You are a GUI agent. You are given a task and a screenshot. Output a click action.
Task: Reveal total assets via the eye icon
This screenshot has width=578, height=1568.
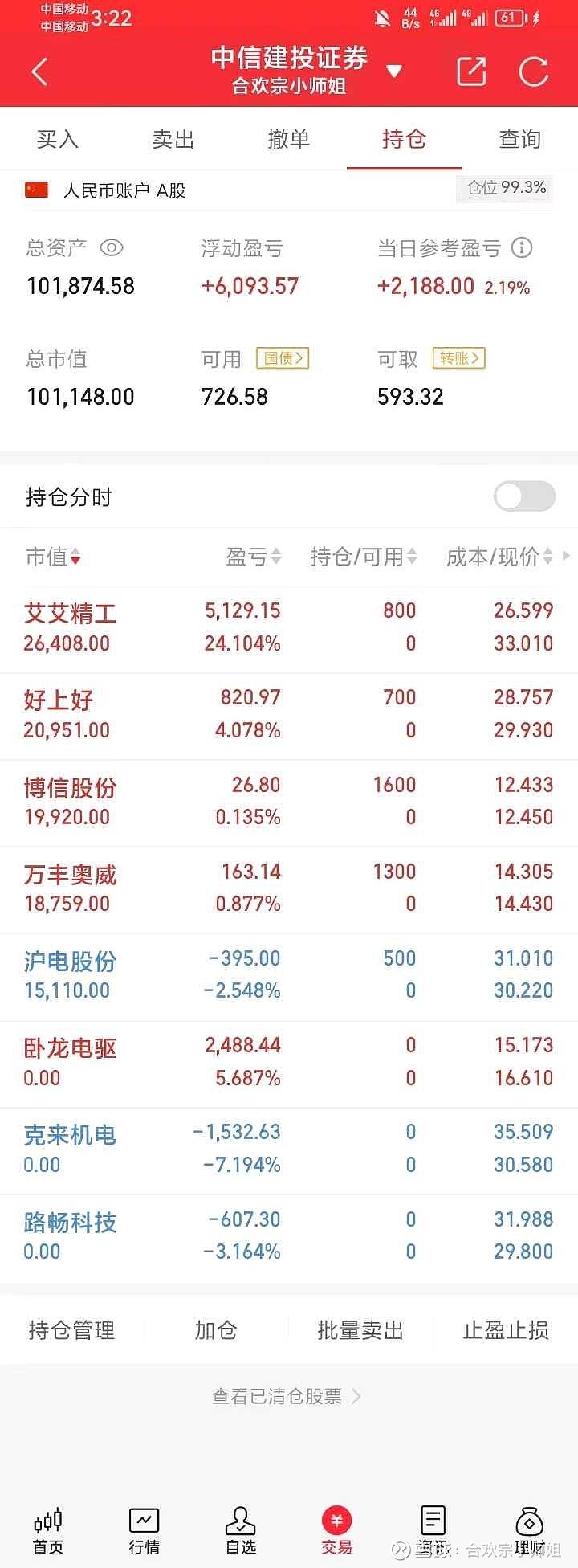[112, 249]
